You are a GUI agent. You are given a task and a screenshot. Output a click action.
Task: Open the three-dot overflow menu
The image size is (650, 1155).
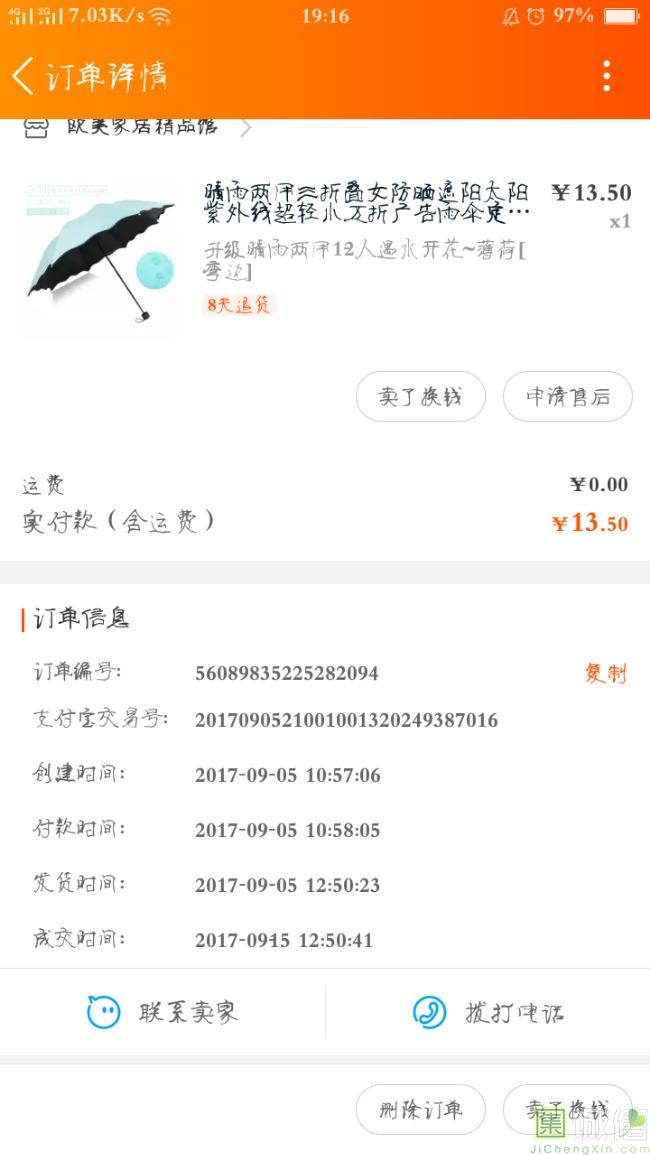point(606,76)
